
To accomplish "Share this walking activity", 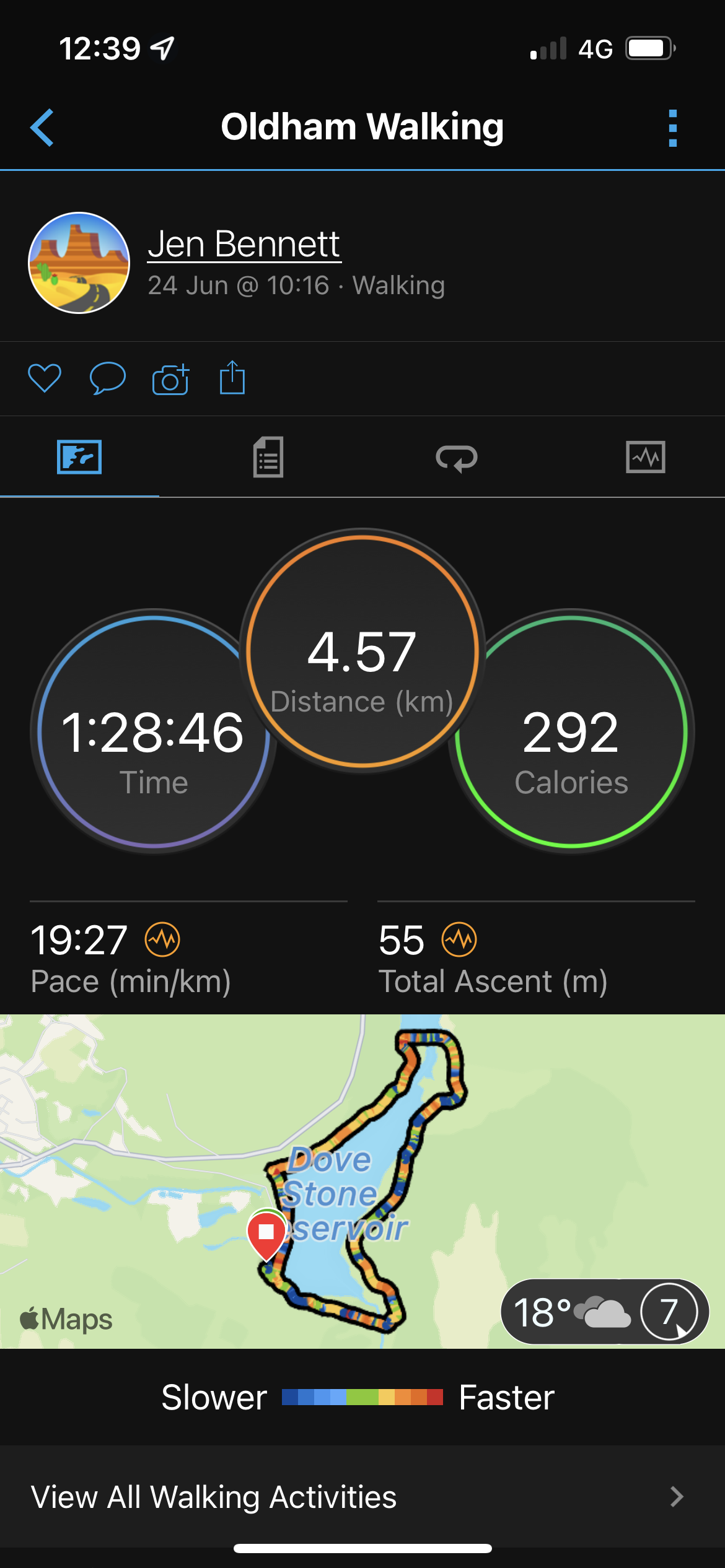I will [232, 378].
